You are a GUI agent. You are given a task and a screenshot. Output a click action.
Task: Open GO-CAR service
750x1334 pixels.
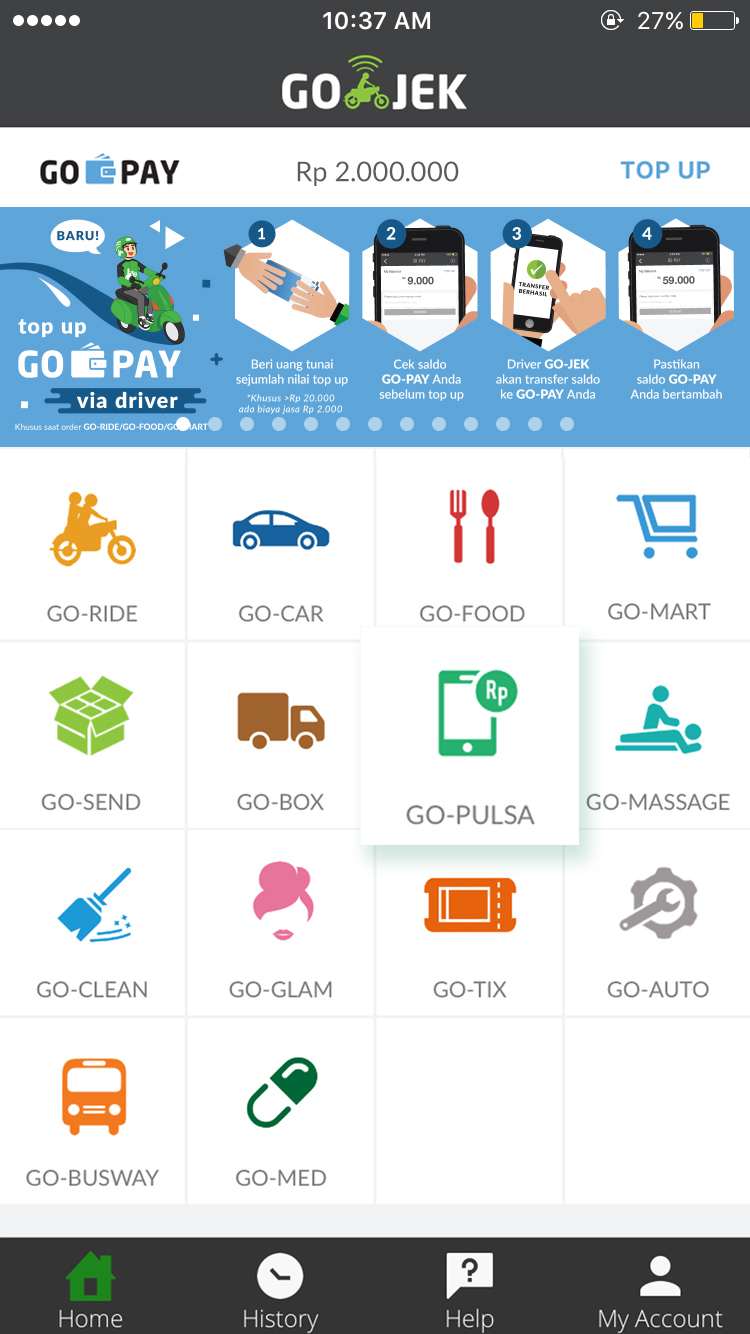(x=281, y=545)
